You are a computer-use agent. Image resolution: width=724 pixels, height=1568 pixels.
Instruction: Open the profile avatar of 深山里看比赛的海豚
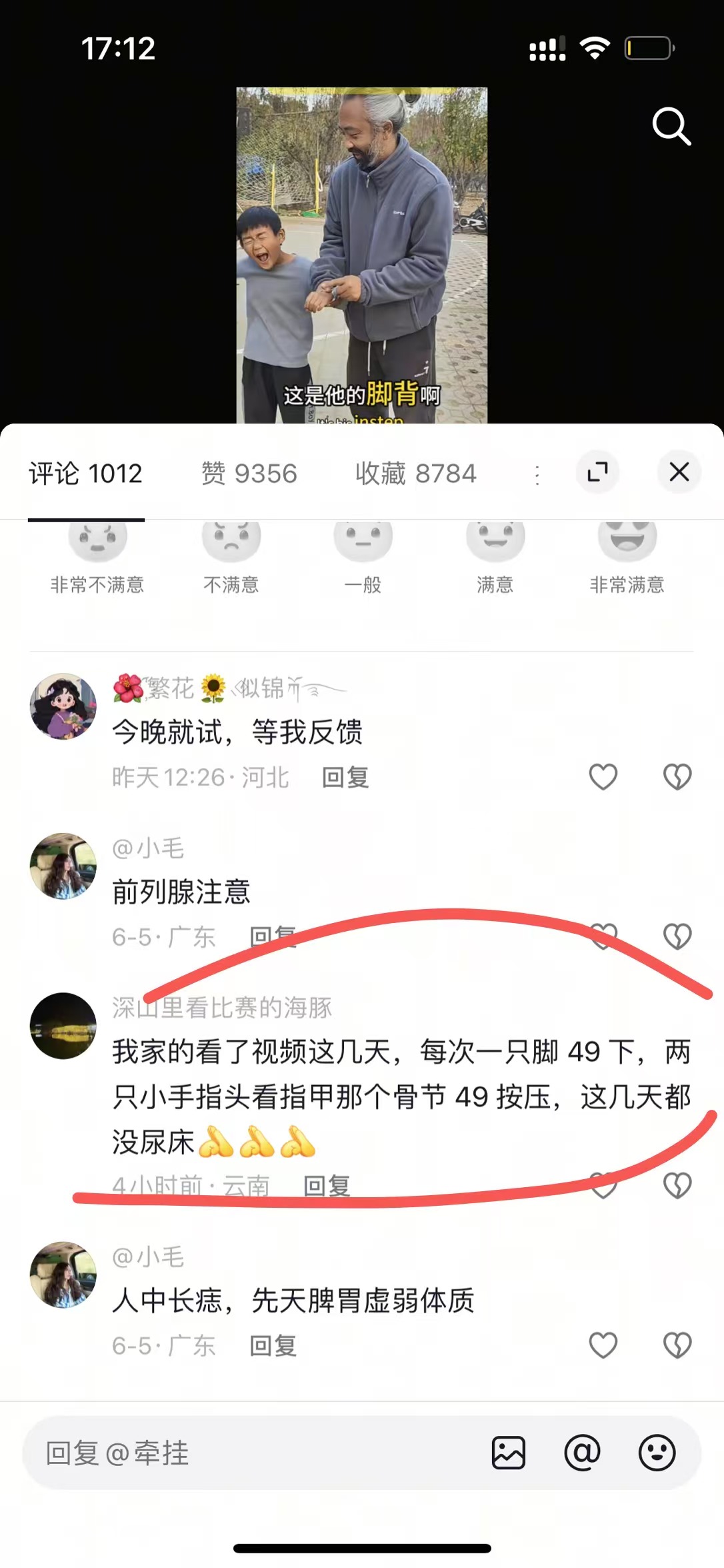(x=63, y=1026)
